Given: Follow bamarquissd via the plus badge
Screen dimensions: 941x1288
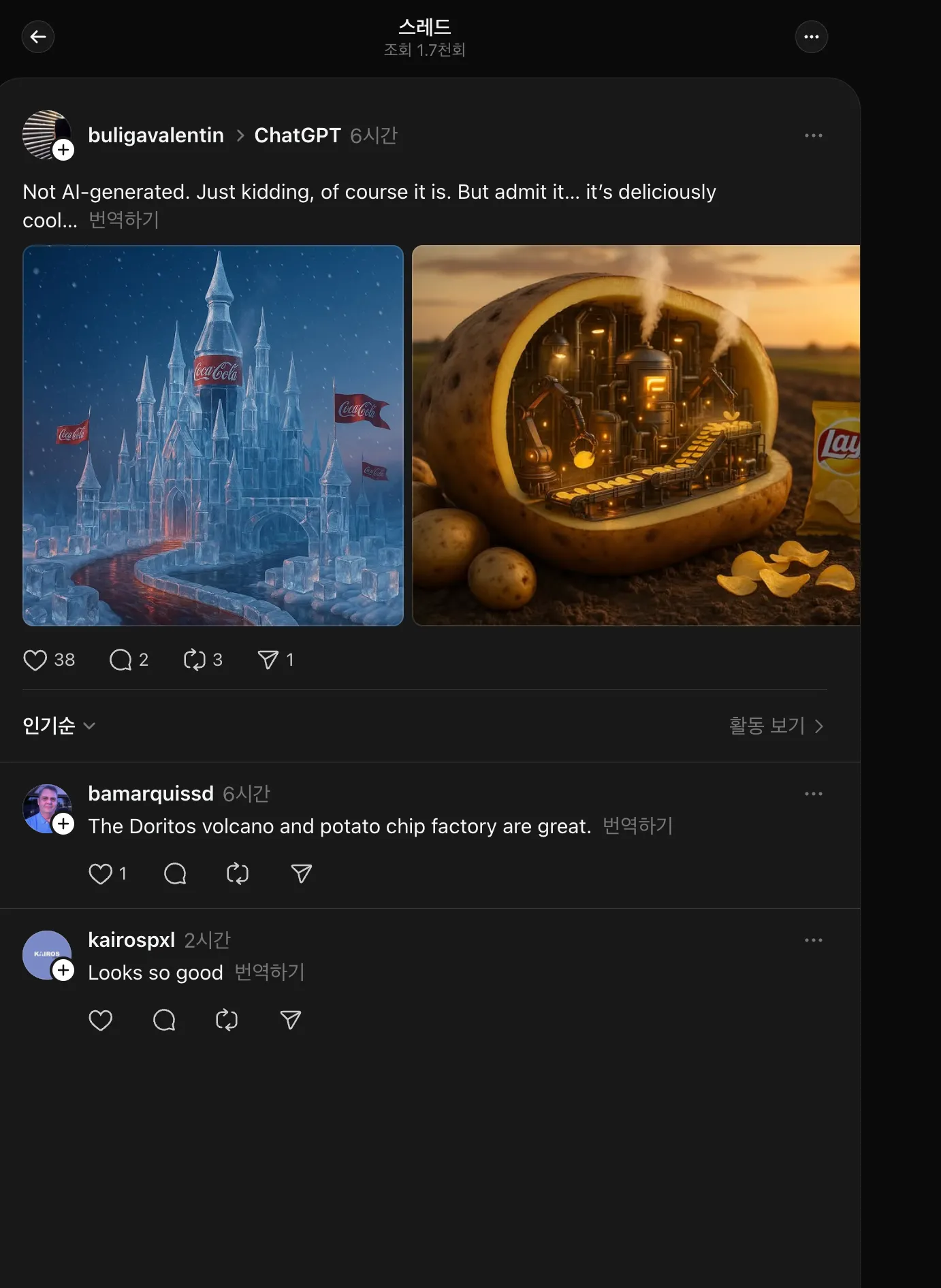Looking at the screenshot, I should click(x=63, y=824).
